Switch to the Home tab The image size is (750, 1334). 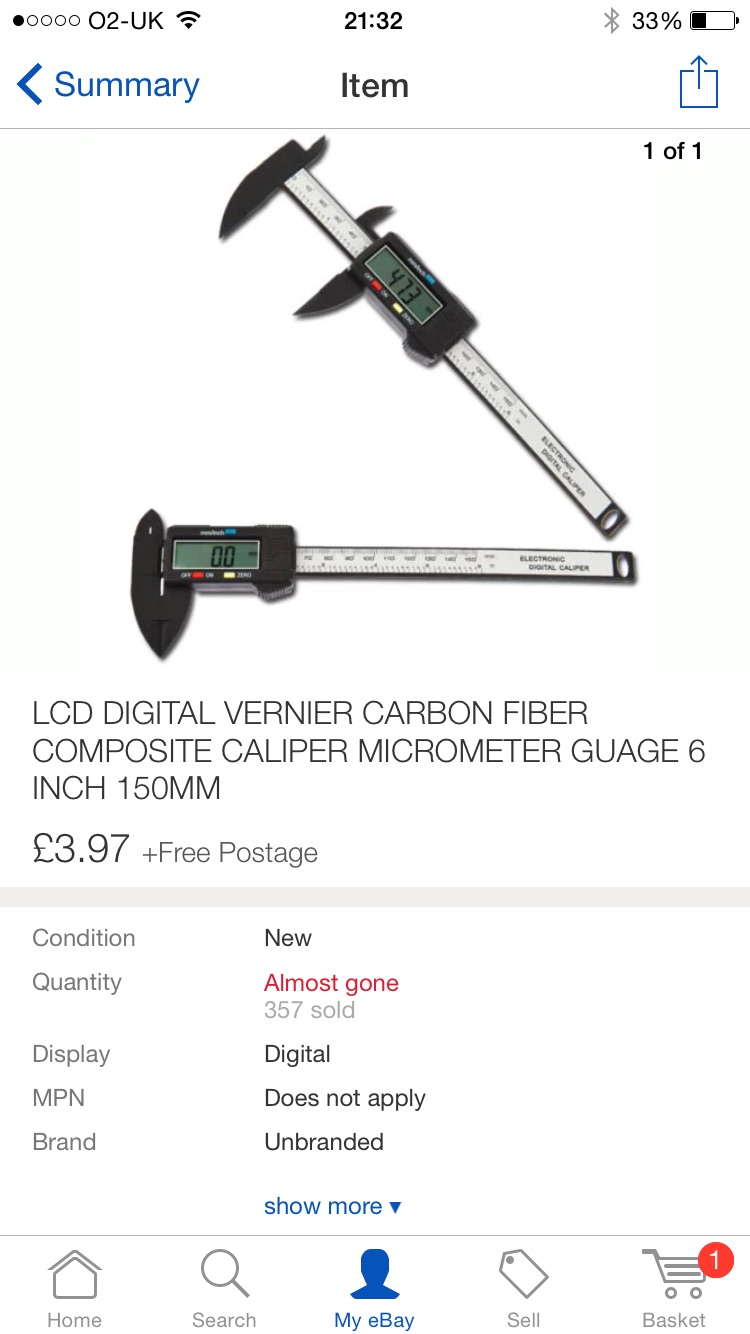coord(74,1288)
